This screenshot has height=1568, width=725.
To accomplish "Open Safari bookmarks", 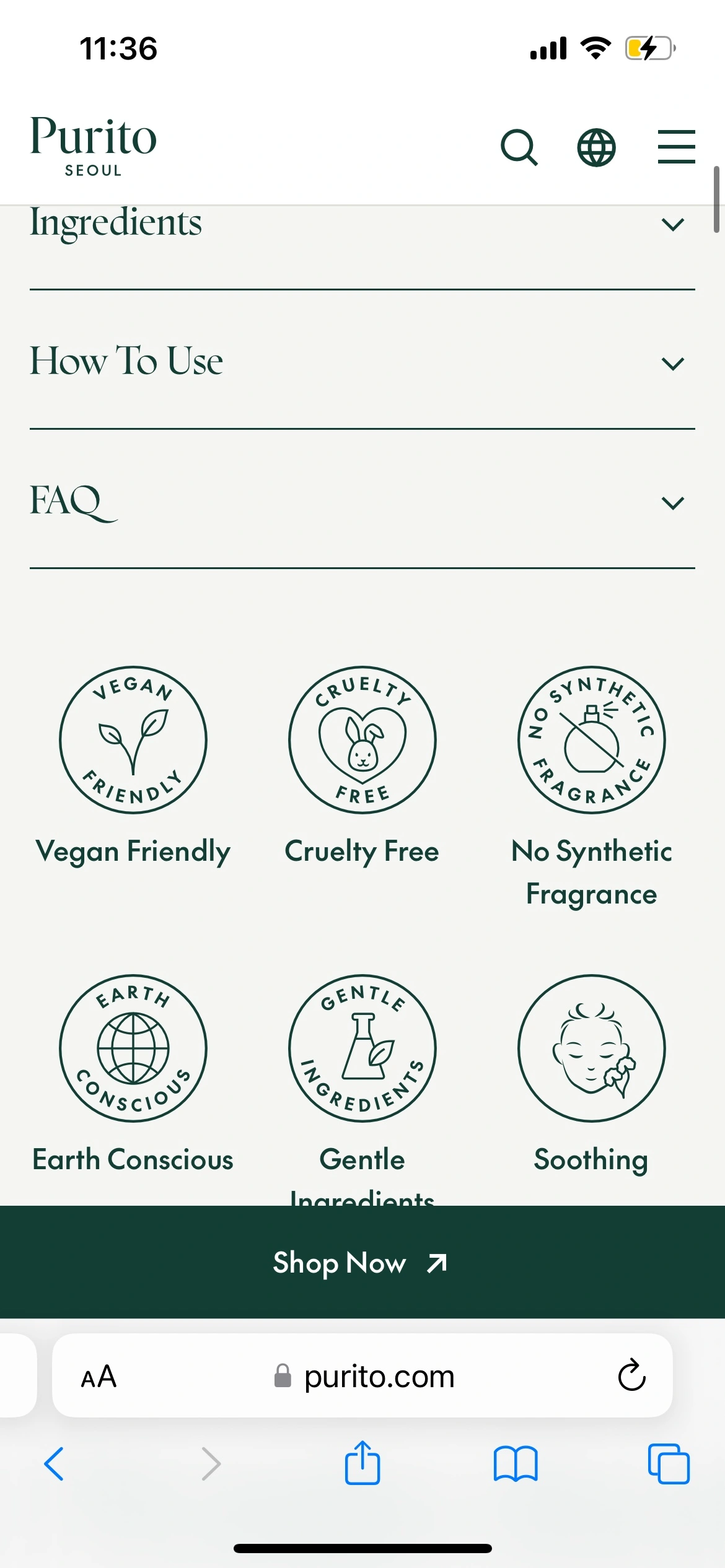I will 516,1464.
